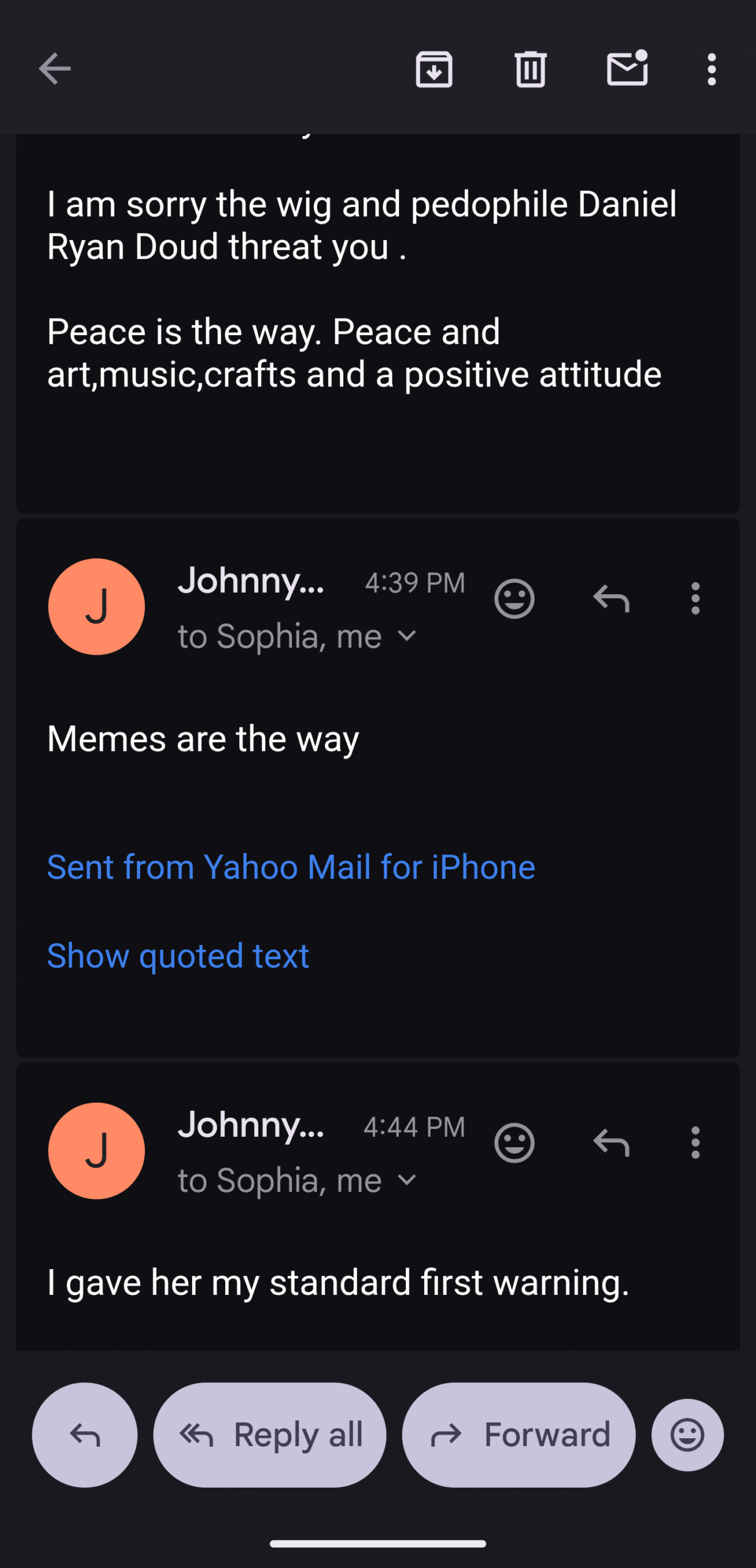View sender avatar on the 4:39 PM message
The image size is (756, 1568).
[x=97, y=606]
